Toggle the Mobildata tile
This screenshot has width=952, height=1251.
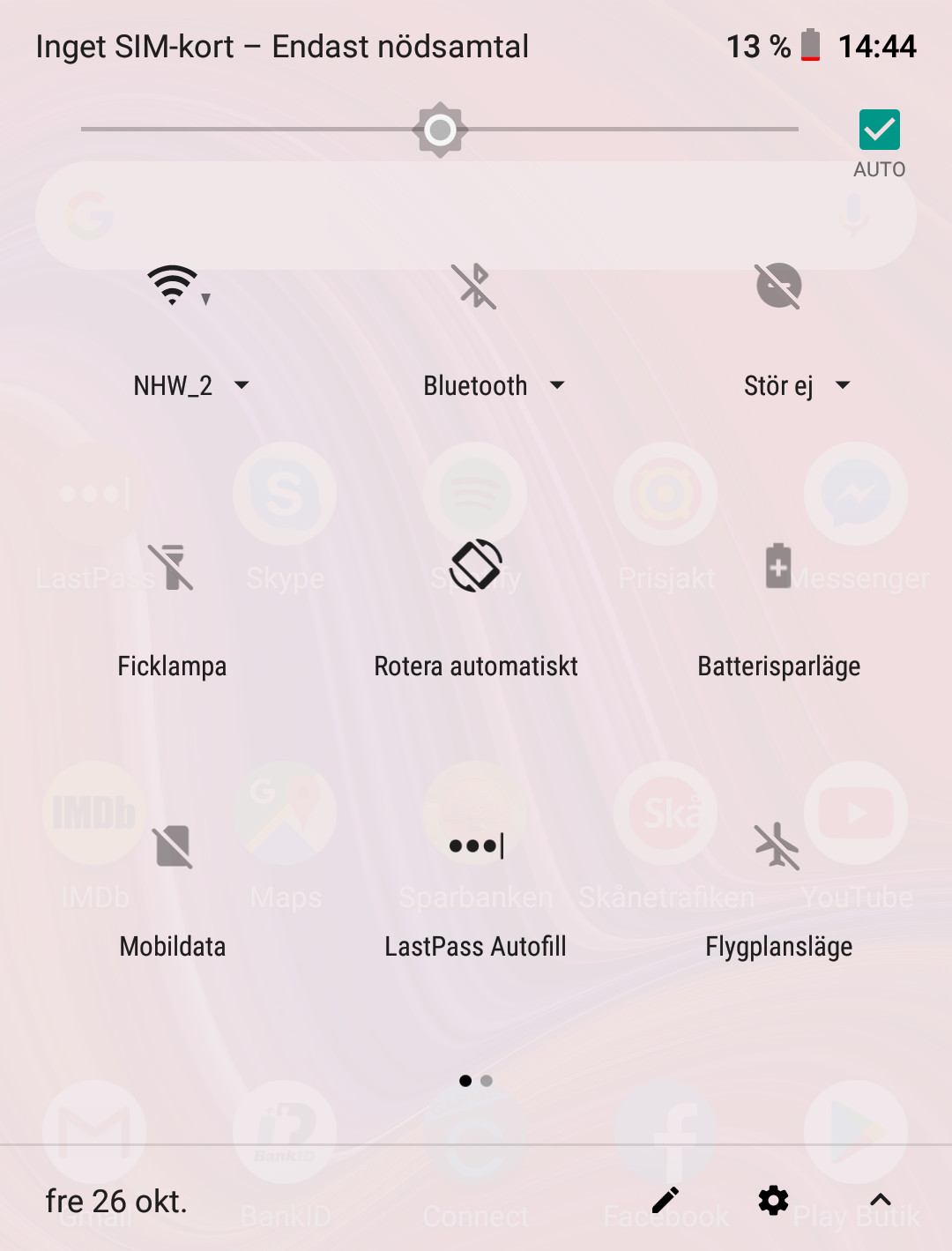coord(172,846)
